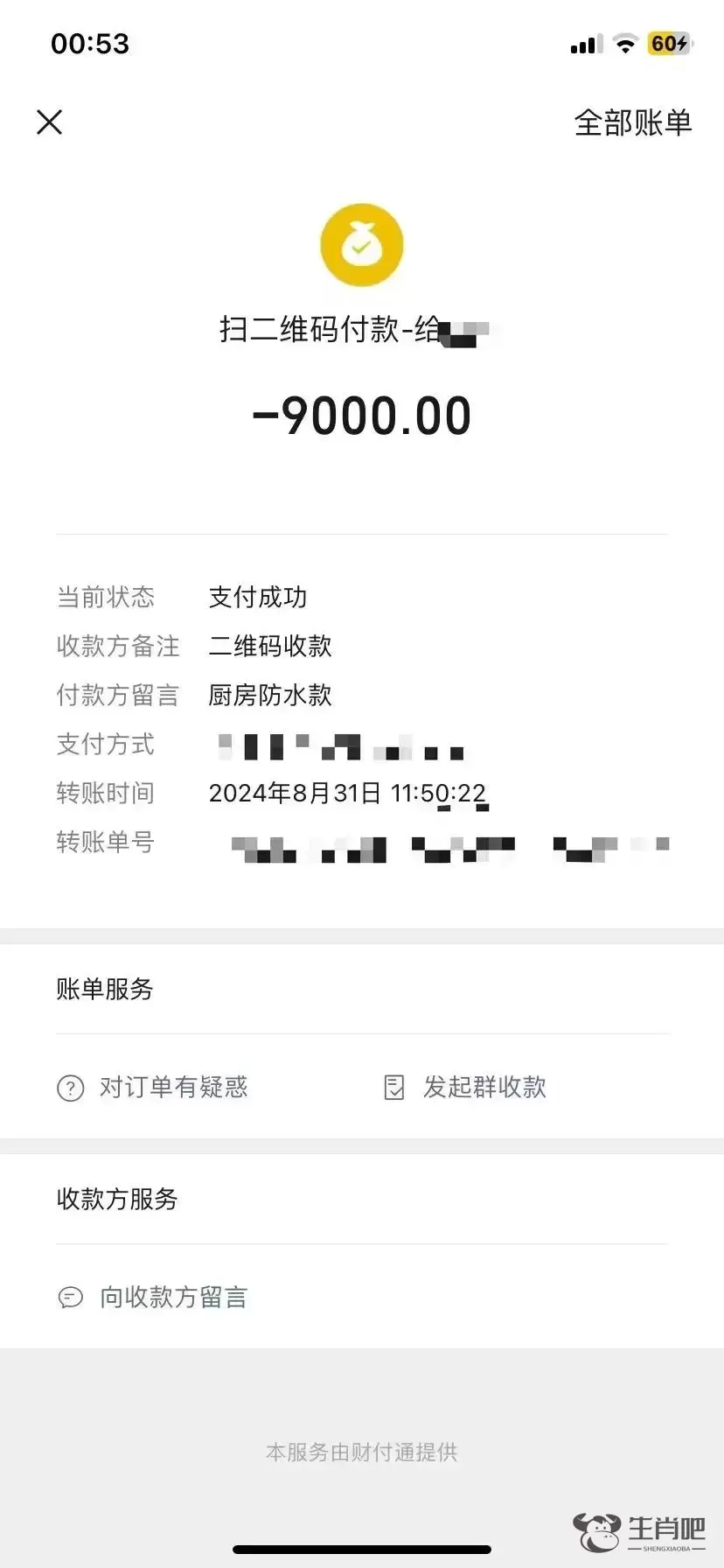Start a group collection via 发起群收款
This screenshot has width=724, height=1568.
tap(466, 1088)
